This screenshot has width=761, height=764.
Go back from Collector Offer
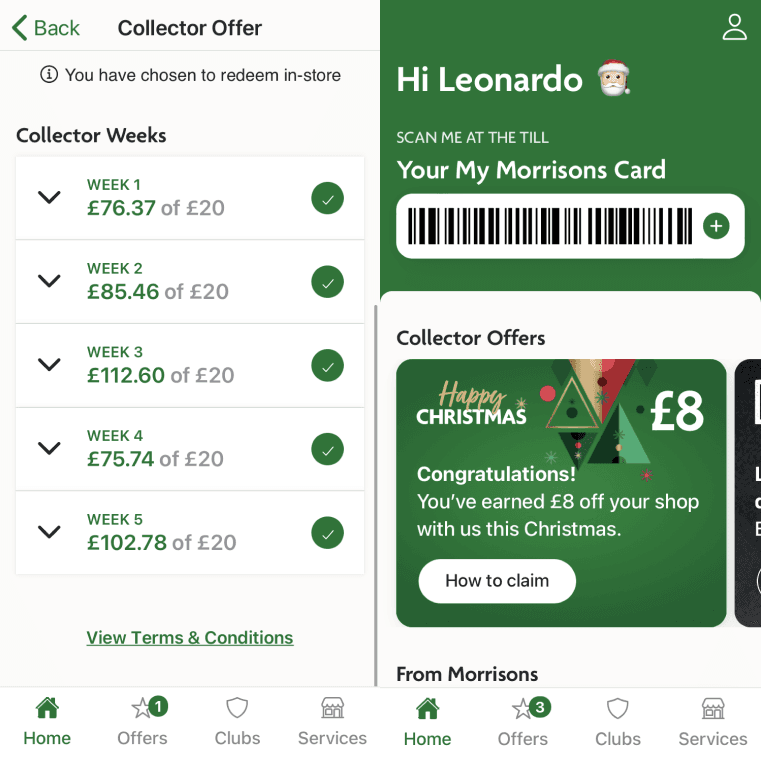[x=46, y=28]
